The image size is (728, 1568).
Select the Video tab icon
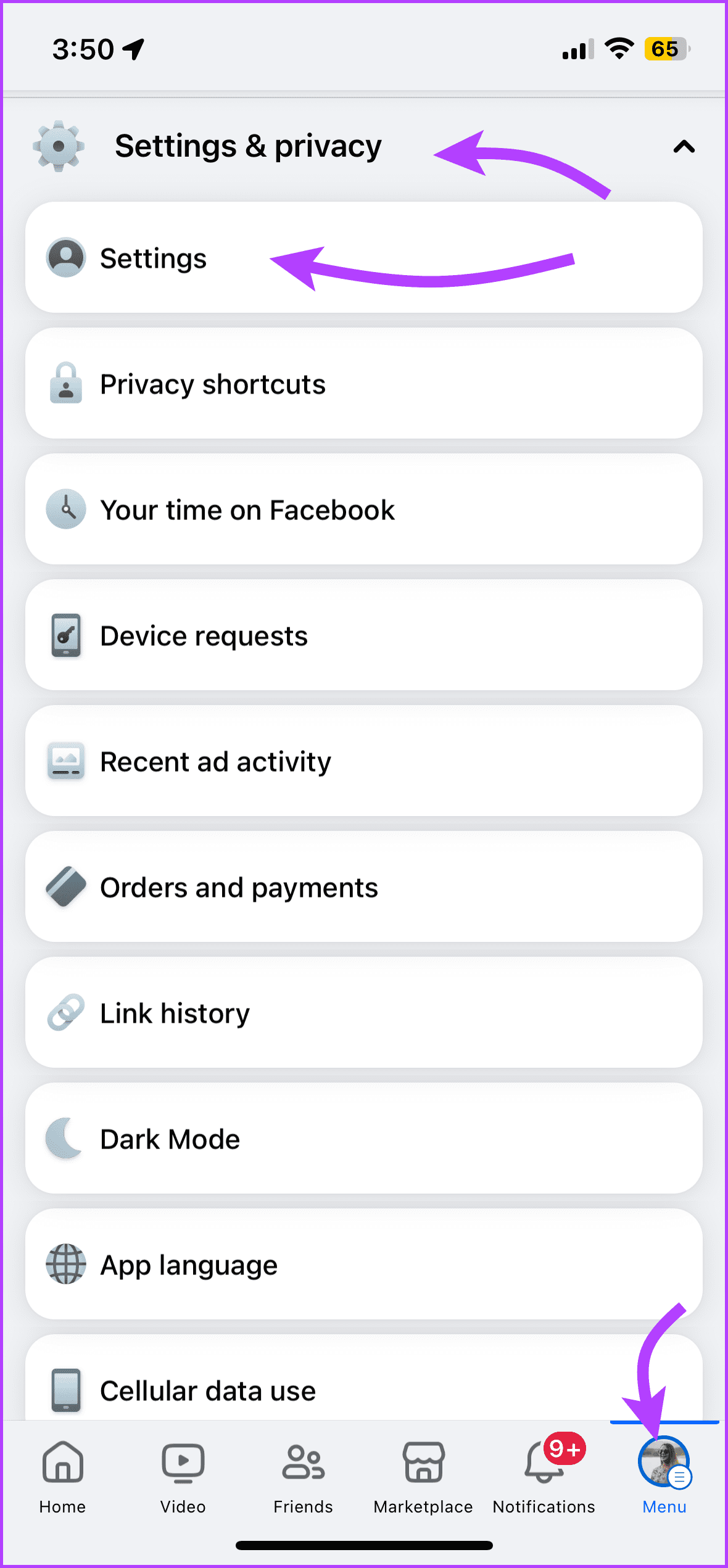182,1463
